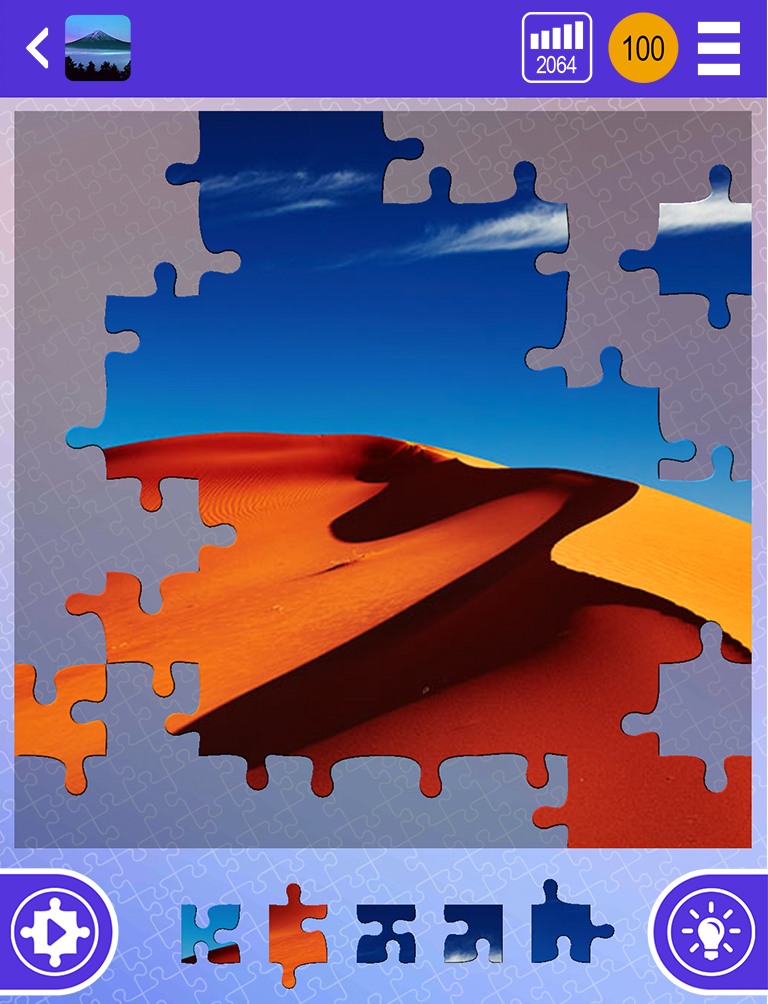
Task: Go back using the arrow icon
Action: [37, 48]
